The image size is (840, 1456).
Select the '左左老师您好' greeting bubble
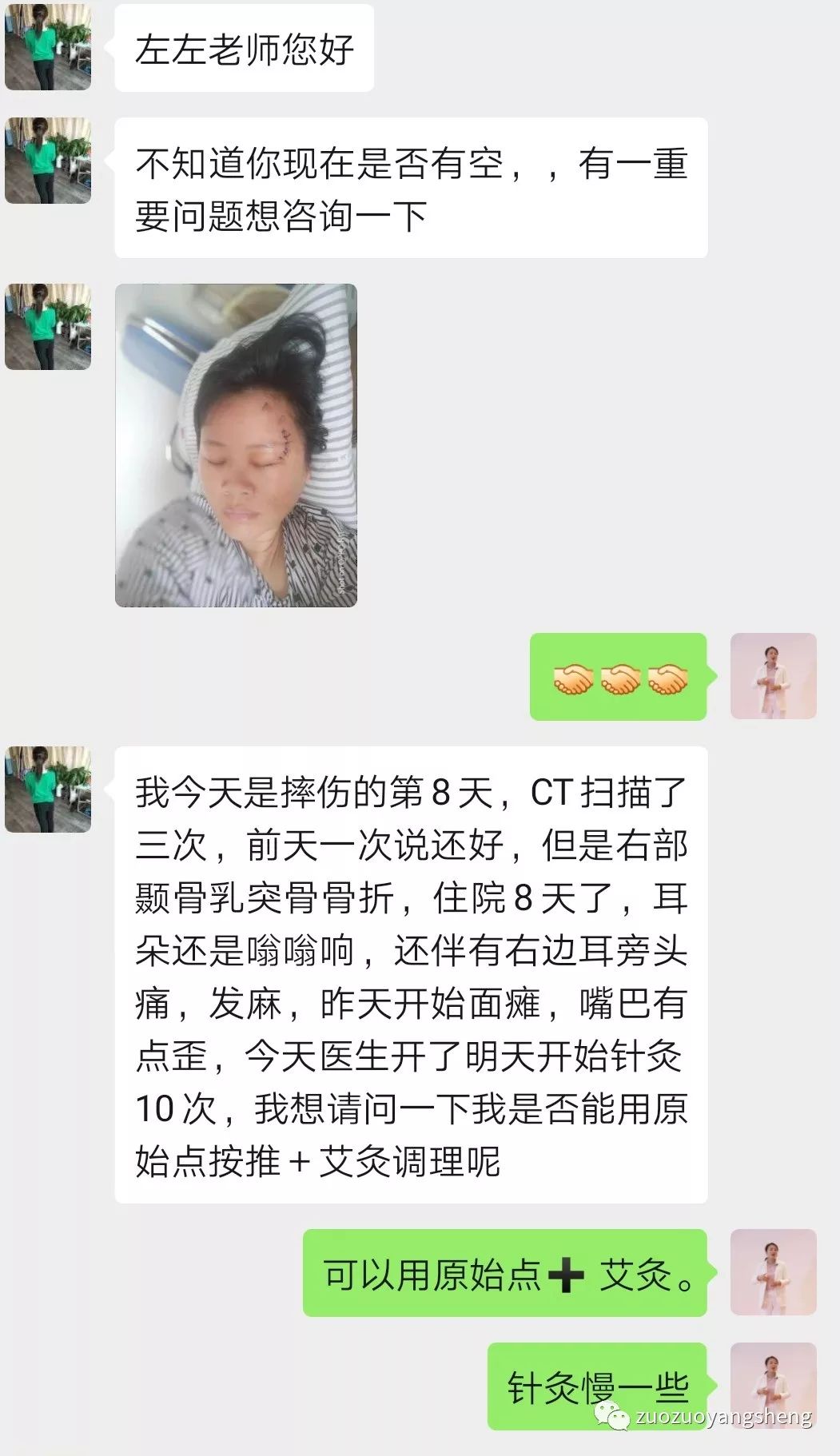click(x=244, y=48)
